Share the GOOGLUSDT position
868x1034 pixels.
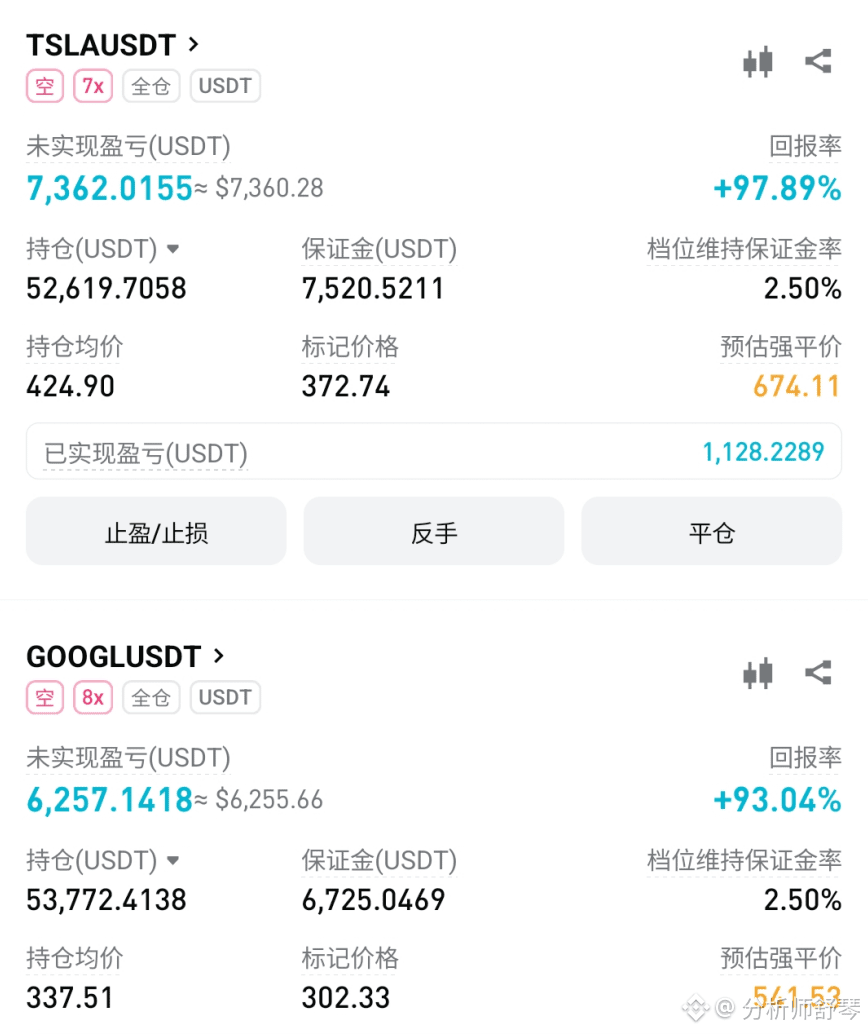pos(818,674)
